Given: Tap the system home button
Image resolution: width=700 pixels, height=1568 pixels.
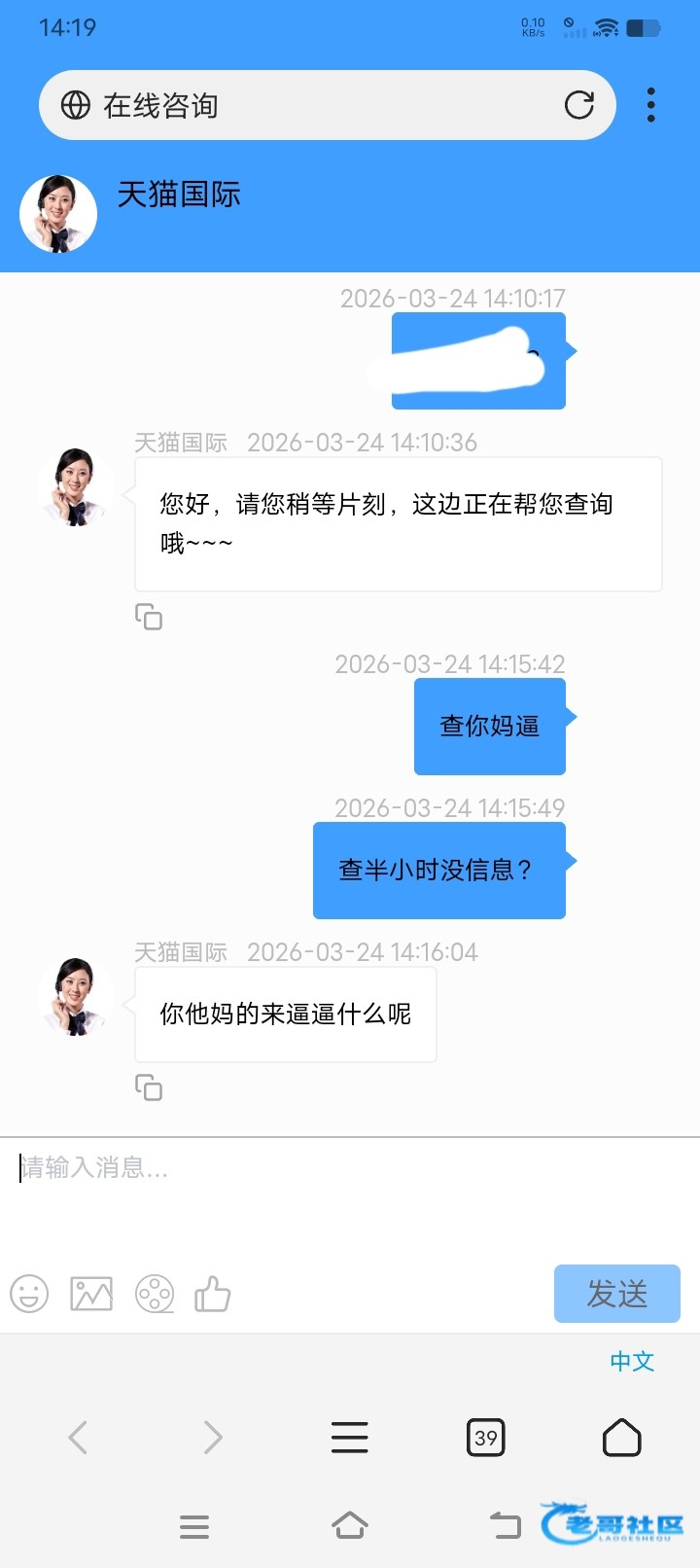Looking at the screenshot, I should click(x=350, y=1526).
